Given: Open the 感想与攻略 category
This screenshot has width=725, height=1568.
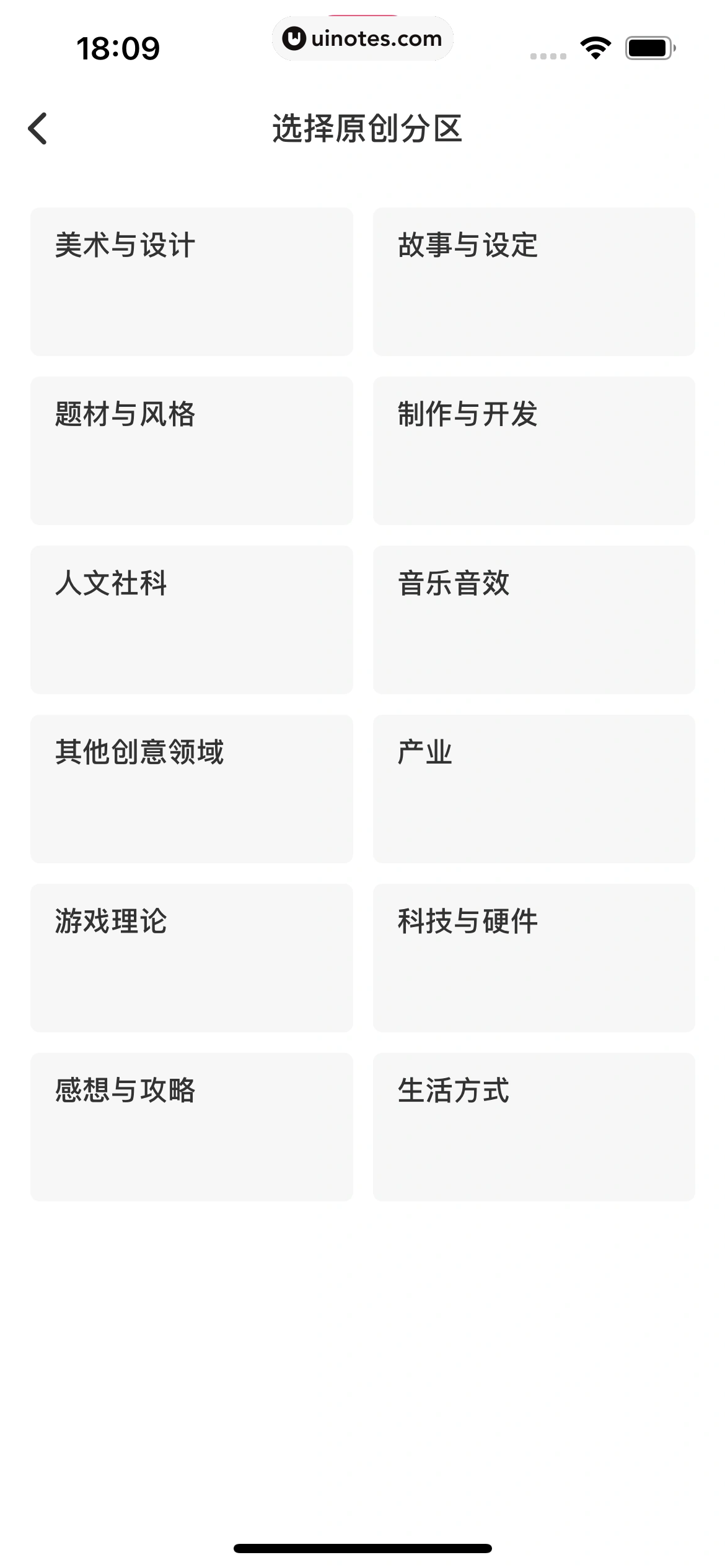Looking at the screenshot, I should 191,1127.
